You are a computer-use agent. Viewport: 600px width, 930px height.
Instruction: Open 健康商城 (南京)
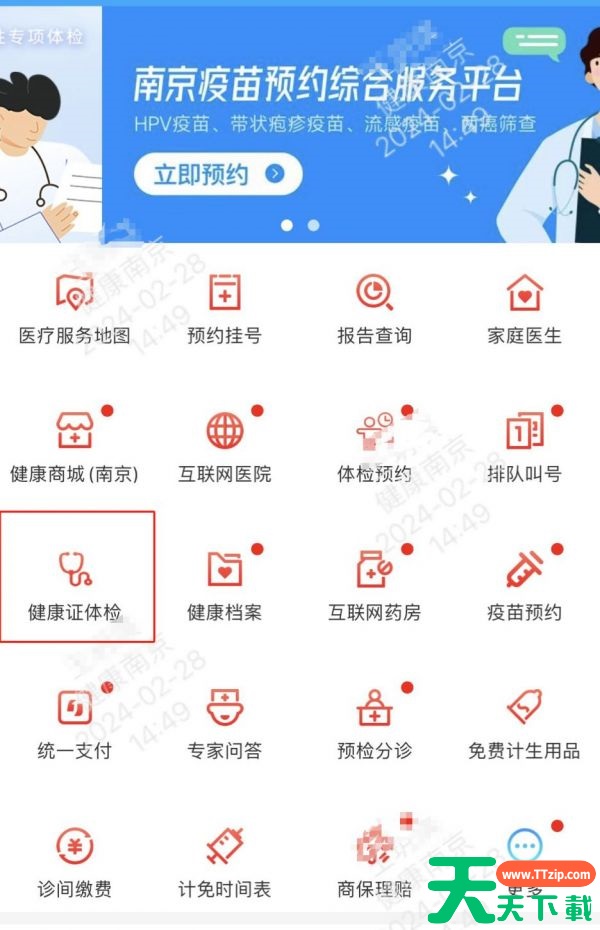75,446
